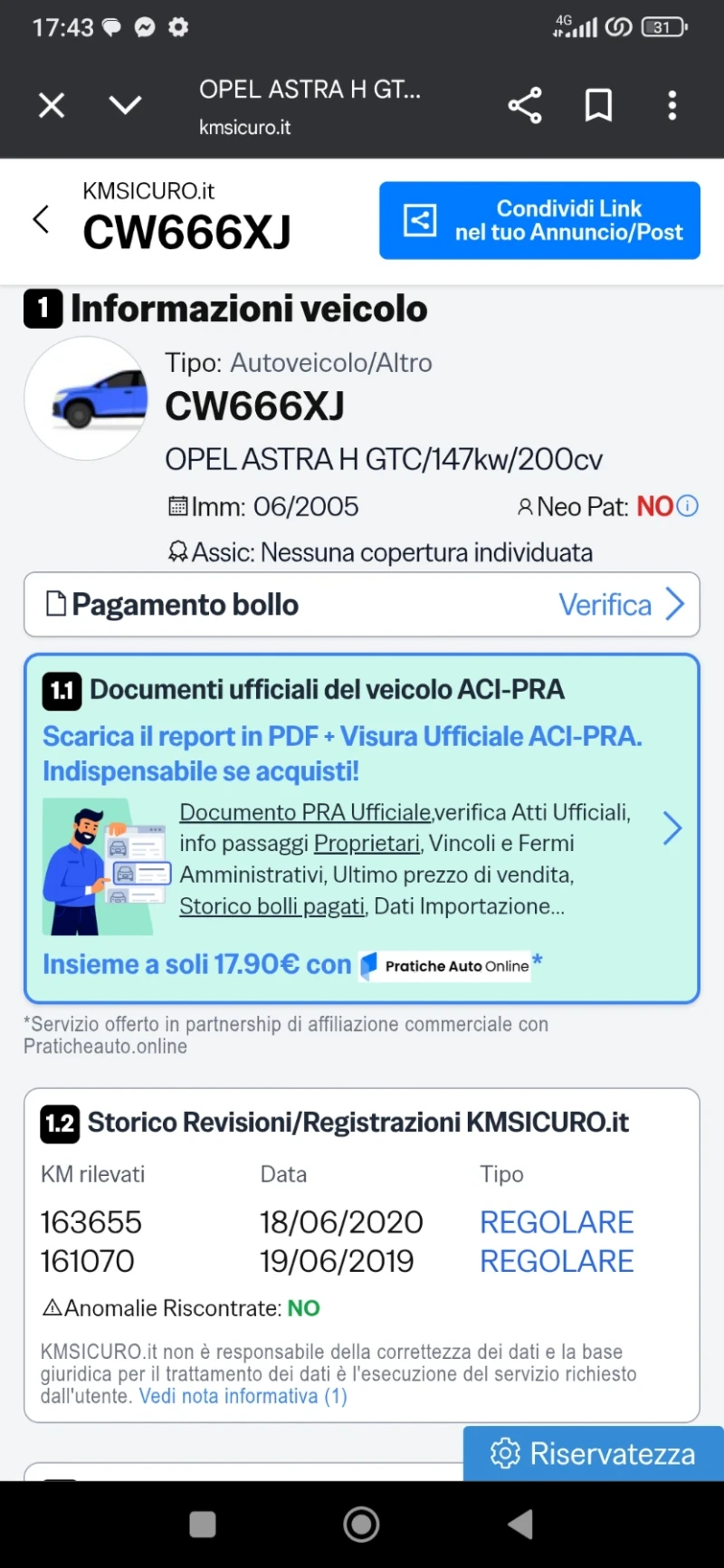
Task: Open the Documento PRA Ufficiale link
Action: coord(305,813)
